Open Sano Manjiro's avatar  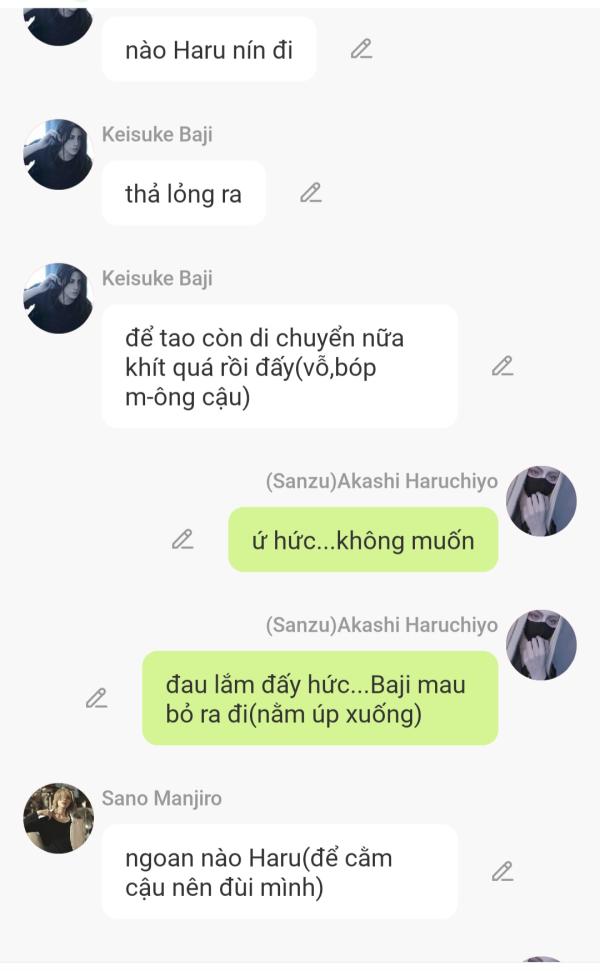tap(58, 818)
